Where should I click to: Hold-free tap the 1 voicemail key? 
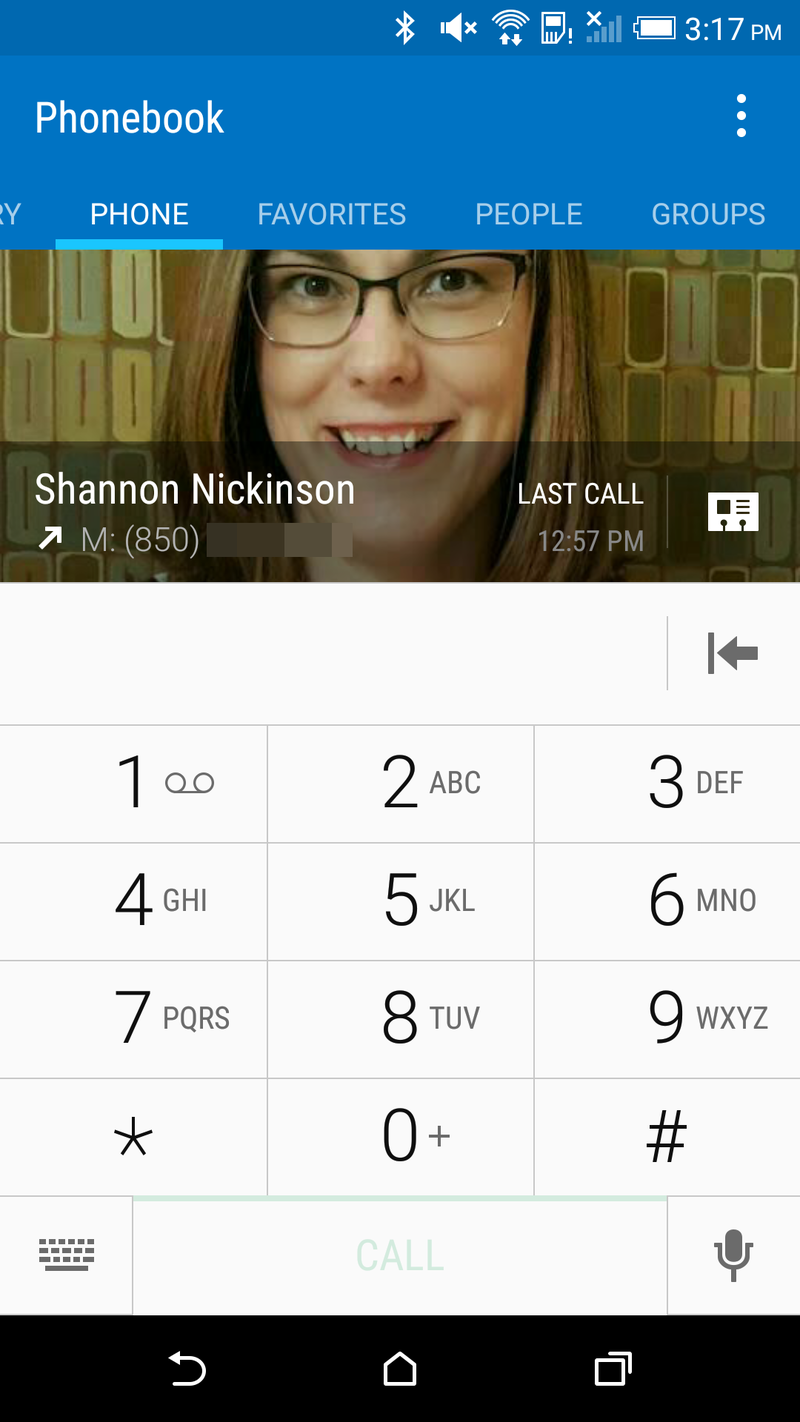[x=133, y=783]
